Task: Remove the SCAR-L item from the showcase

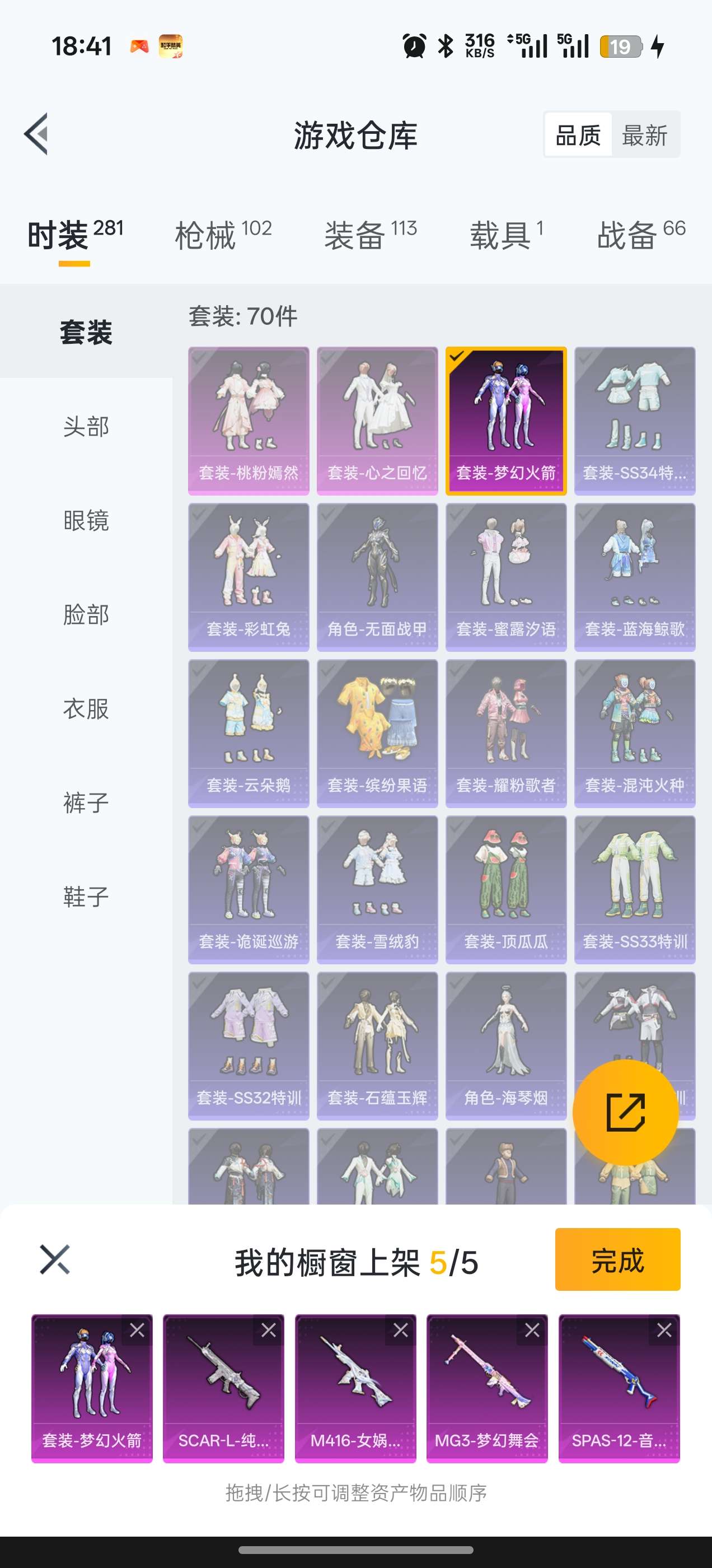Action: [x=268, y=1331]
